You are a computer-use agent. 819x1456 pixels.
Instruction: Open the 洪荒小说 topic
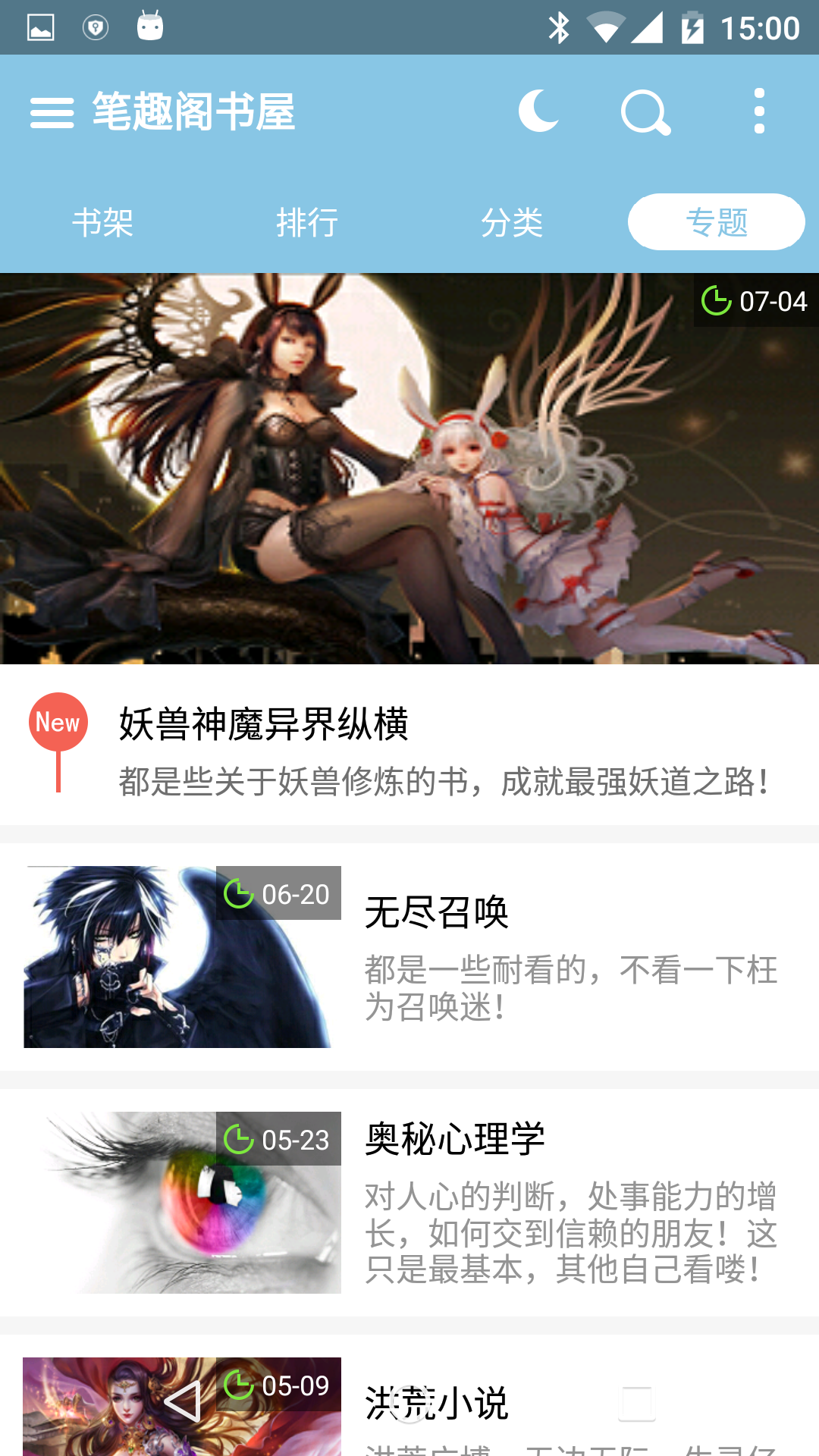pyautogui.click(x=436, y=1403)
